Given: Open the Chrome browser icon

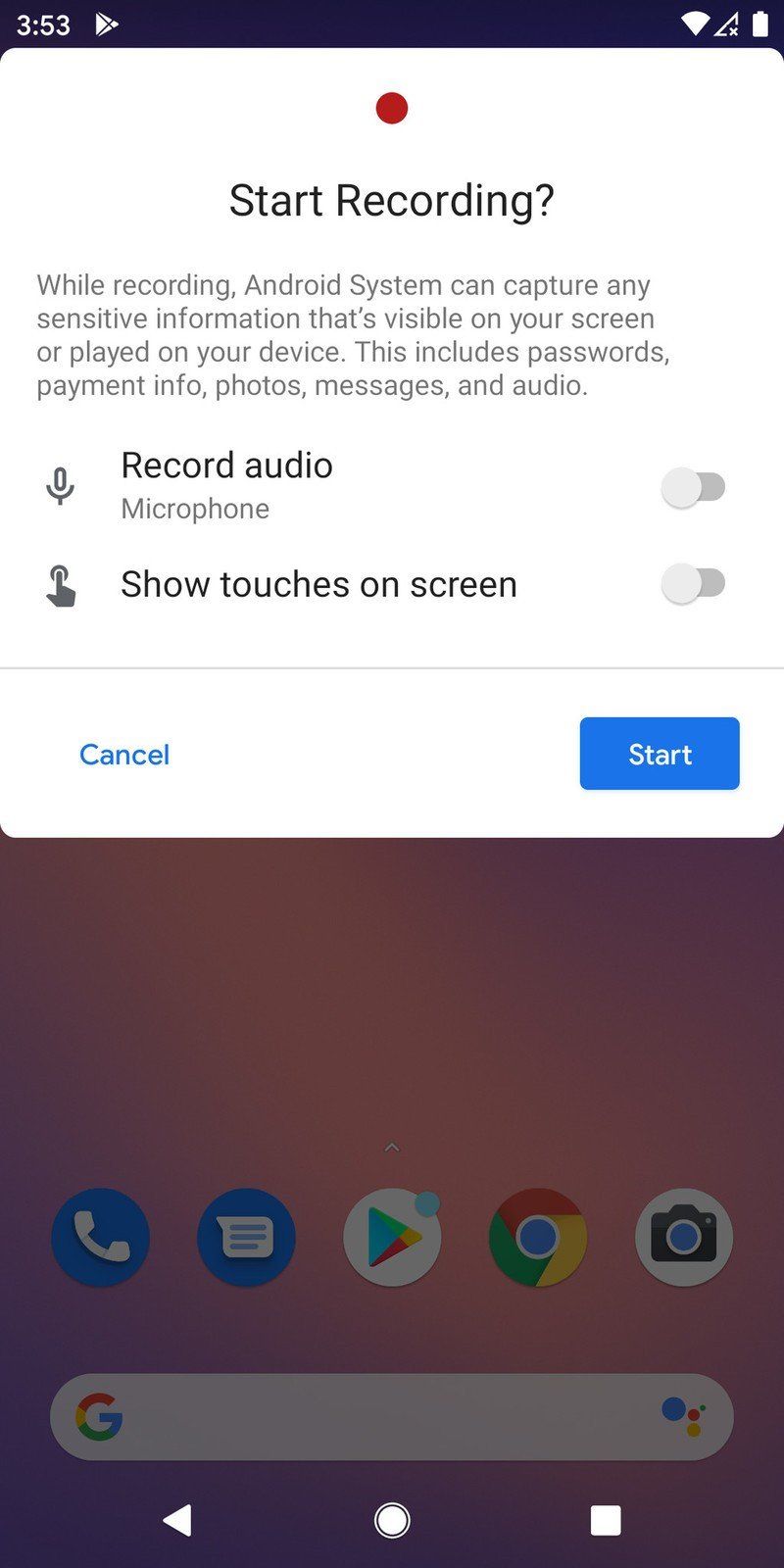Looking at the screenshot, I should (x=537, y=1237).
